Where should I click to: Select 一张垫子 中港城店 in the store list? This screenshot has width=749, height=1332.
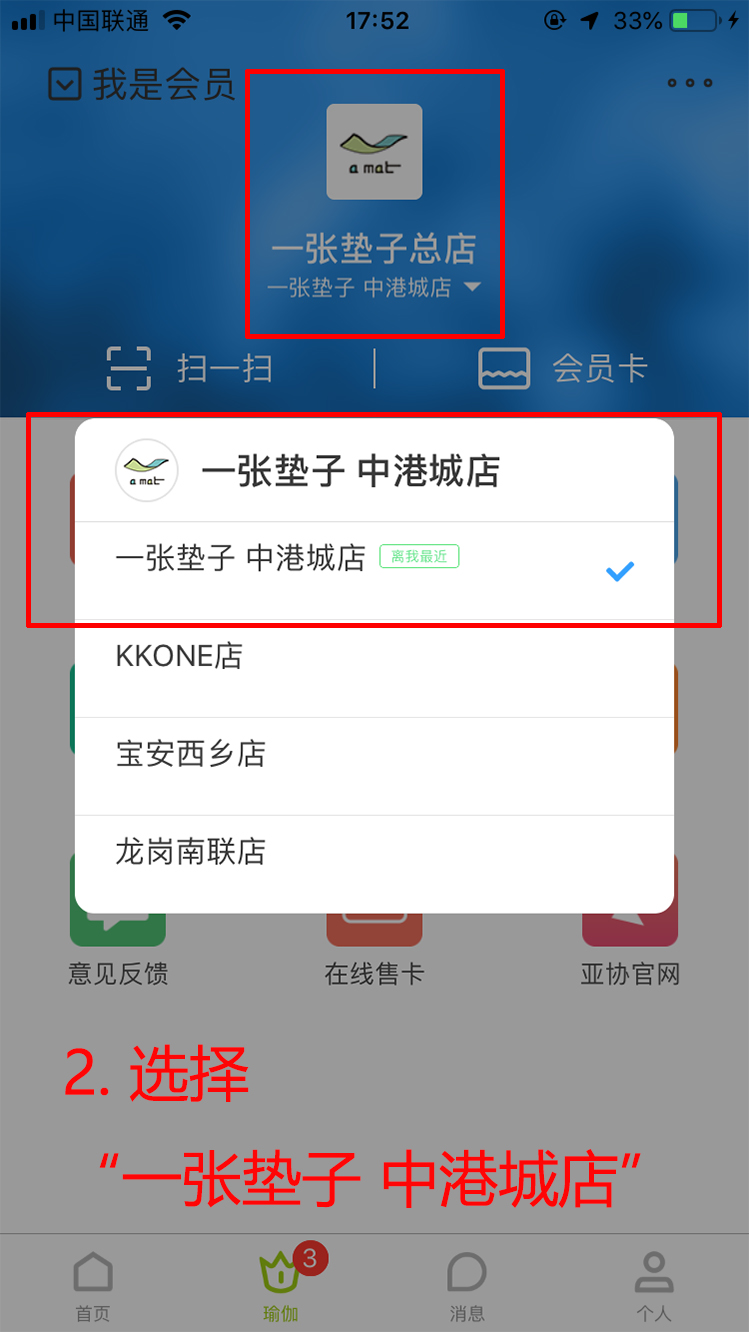(x=374, y=570)
